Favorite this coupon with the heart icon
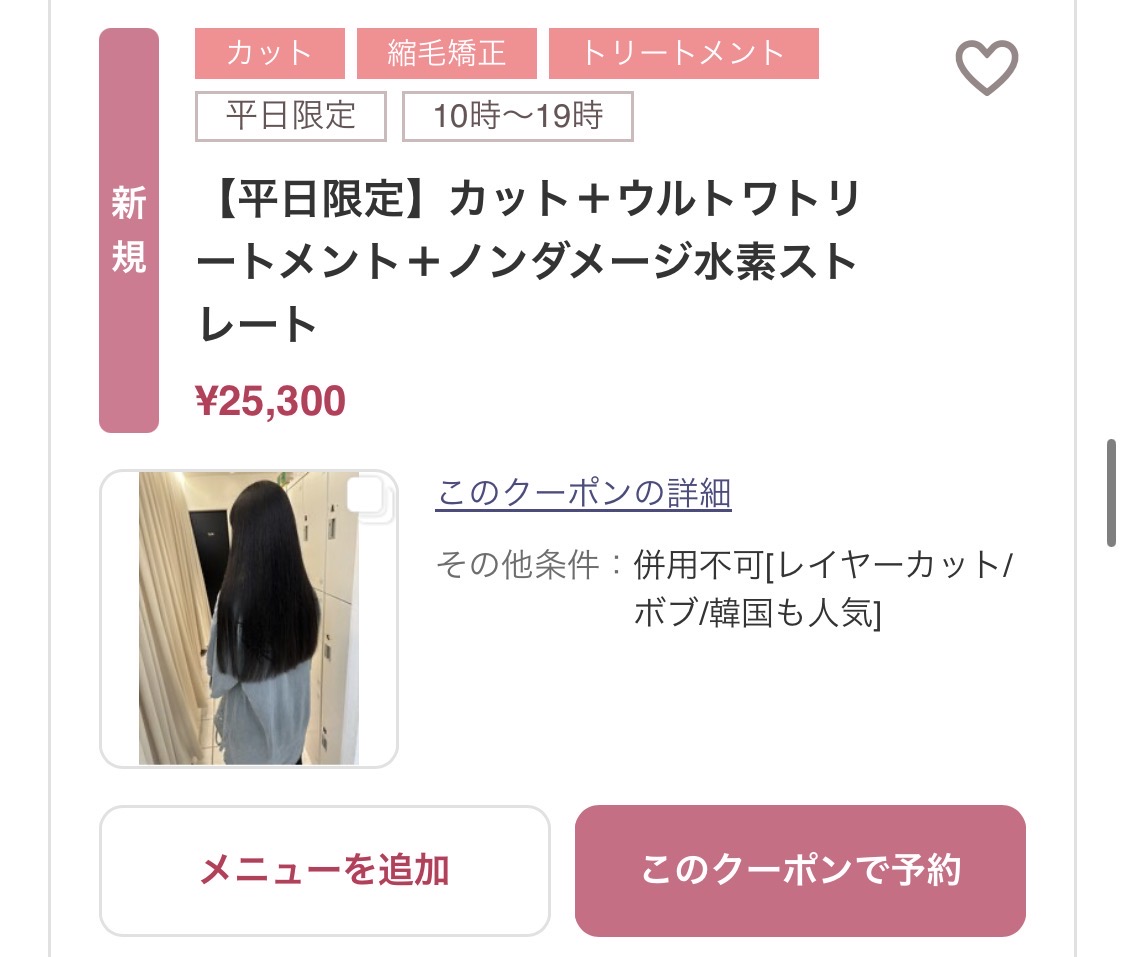The width and height of the screenshot is (1125, 957). (986, 68)
